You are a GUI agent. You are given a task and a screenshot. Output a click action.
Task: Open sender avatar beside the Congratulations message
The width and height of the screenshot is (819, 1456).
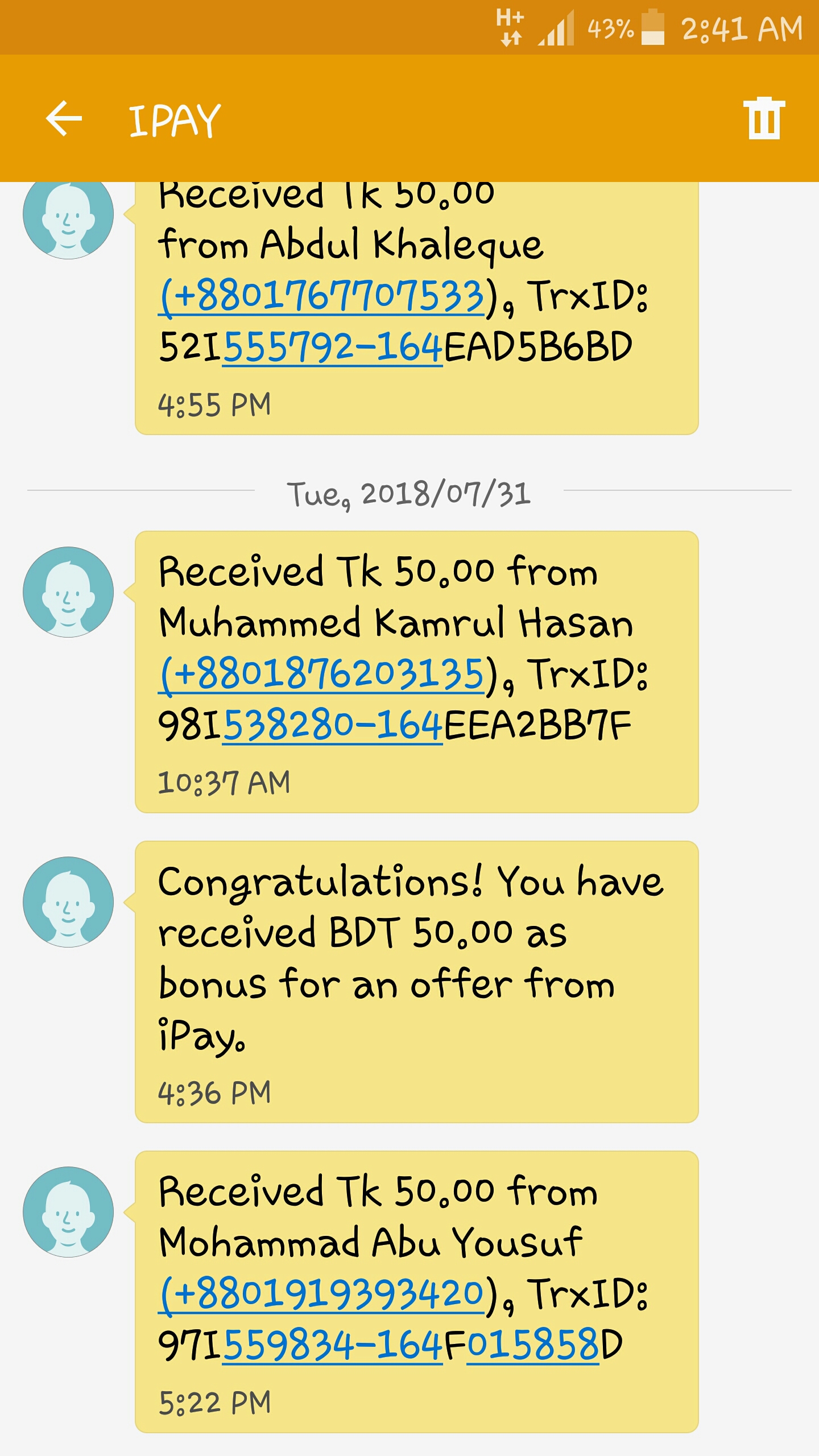coord(68,902)
